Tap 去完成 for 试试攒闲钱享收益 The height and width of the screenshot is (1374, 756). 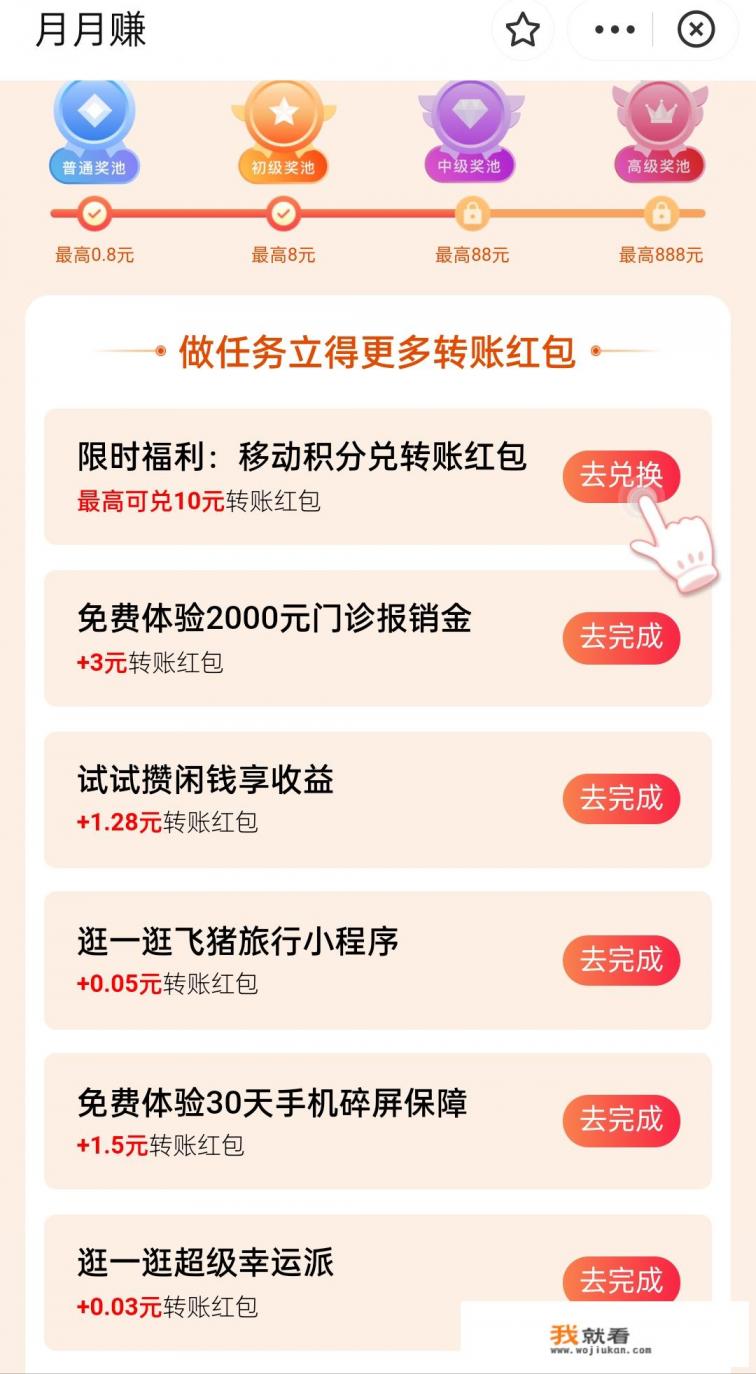click(x=621, y=799)
